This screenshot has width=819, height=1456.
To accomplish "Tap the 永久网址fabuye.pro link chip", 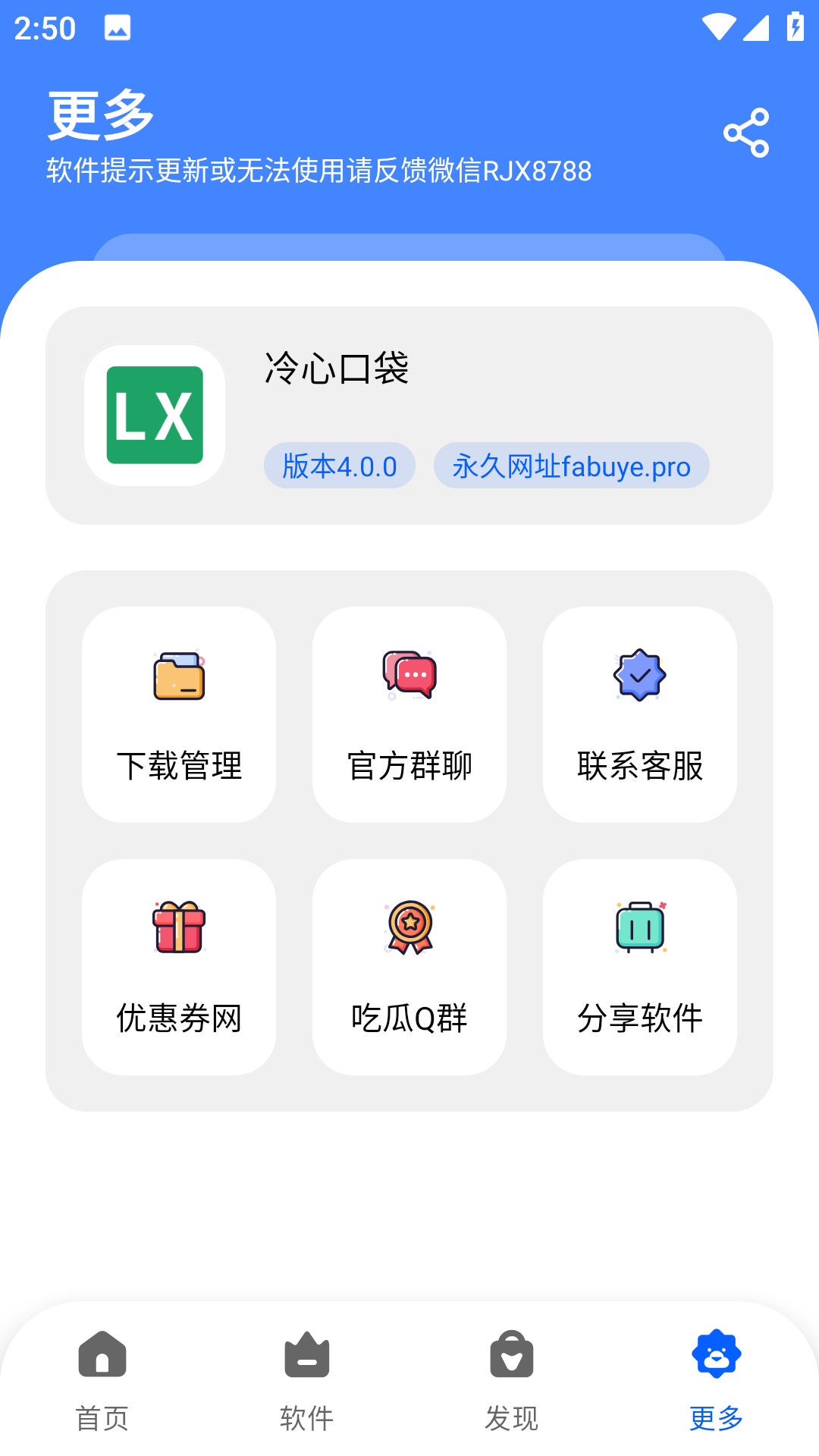I will click(x=571, y=466).
